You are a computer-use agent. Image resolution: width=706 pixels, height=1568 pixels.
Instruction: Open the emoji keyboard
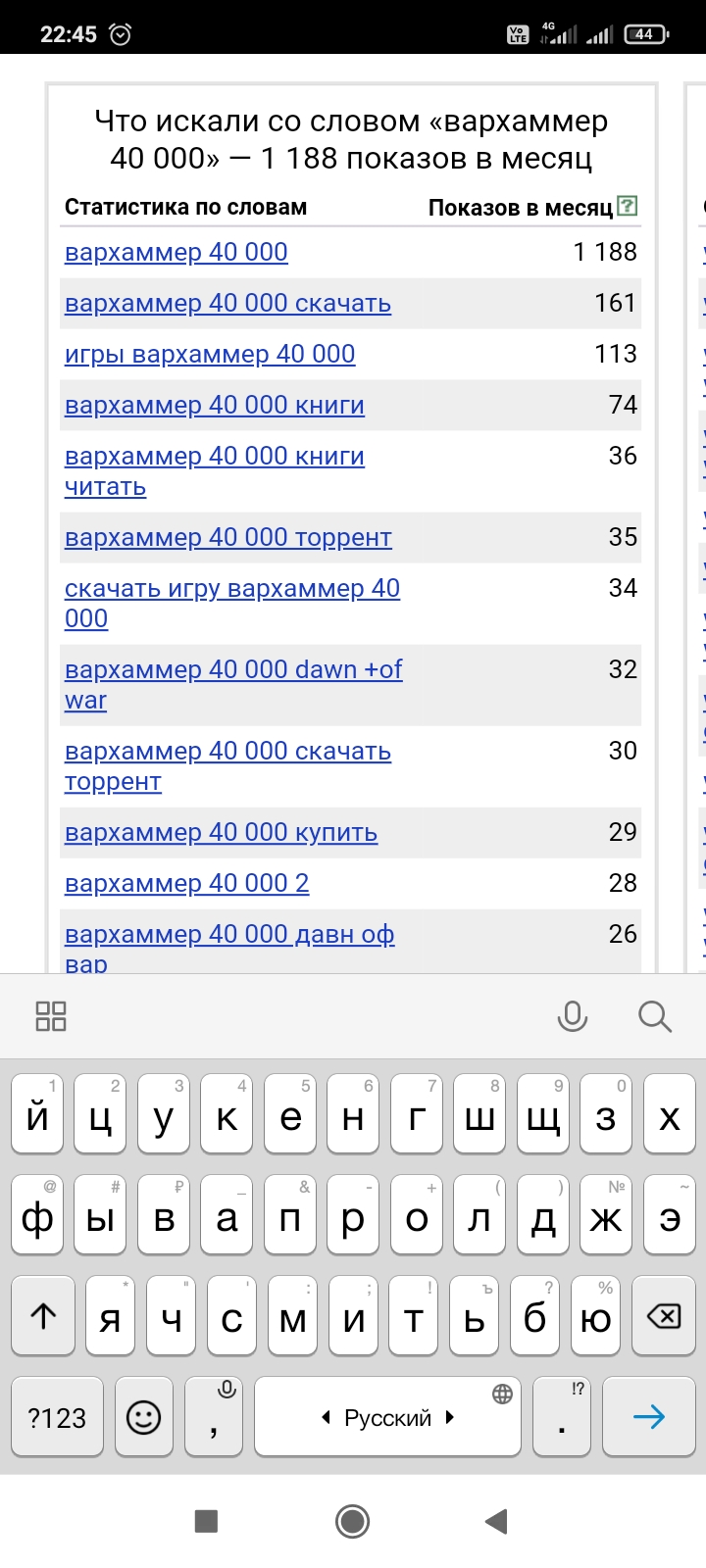point(144,1417)
